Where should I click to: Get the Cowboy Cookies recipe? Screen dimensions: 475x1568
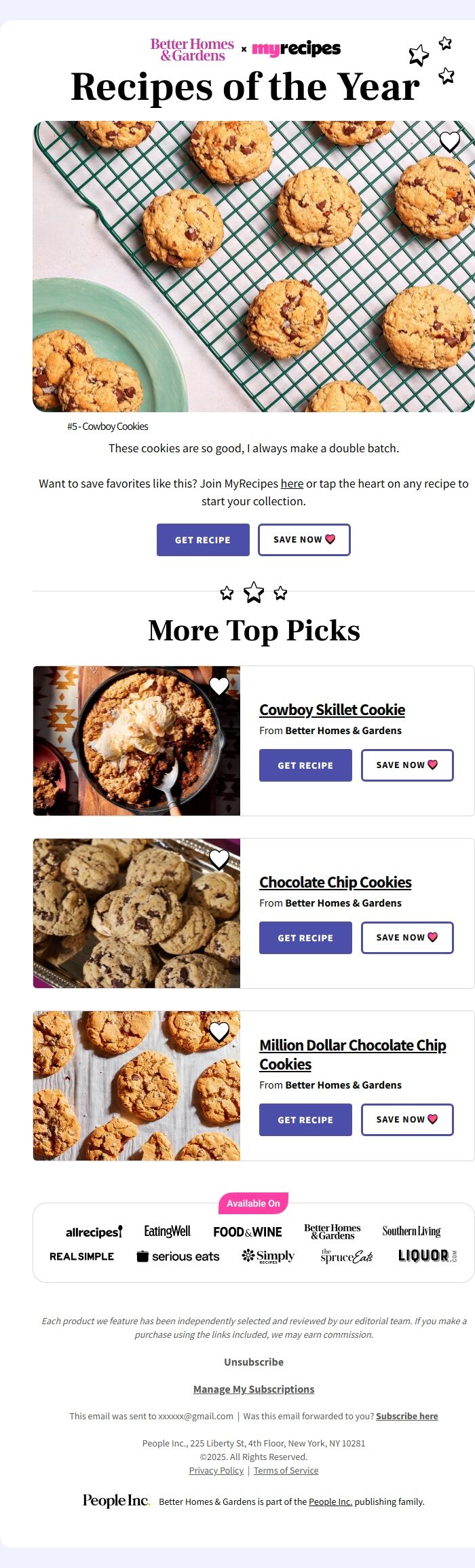(203, 540)
